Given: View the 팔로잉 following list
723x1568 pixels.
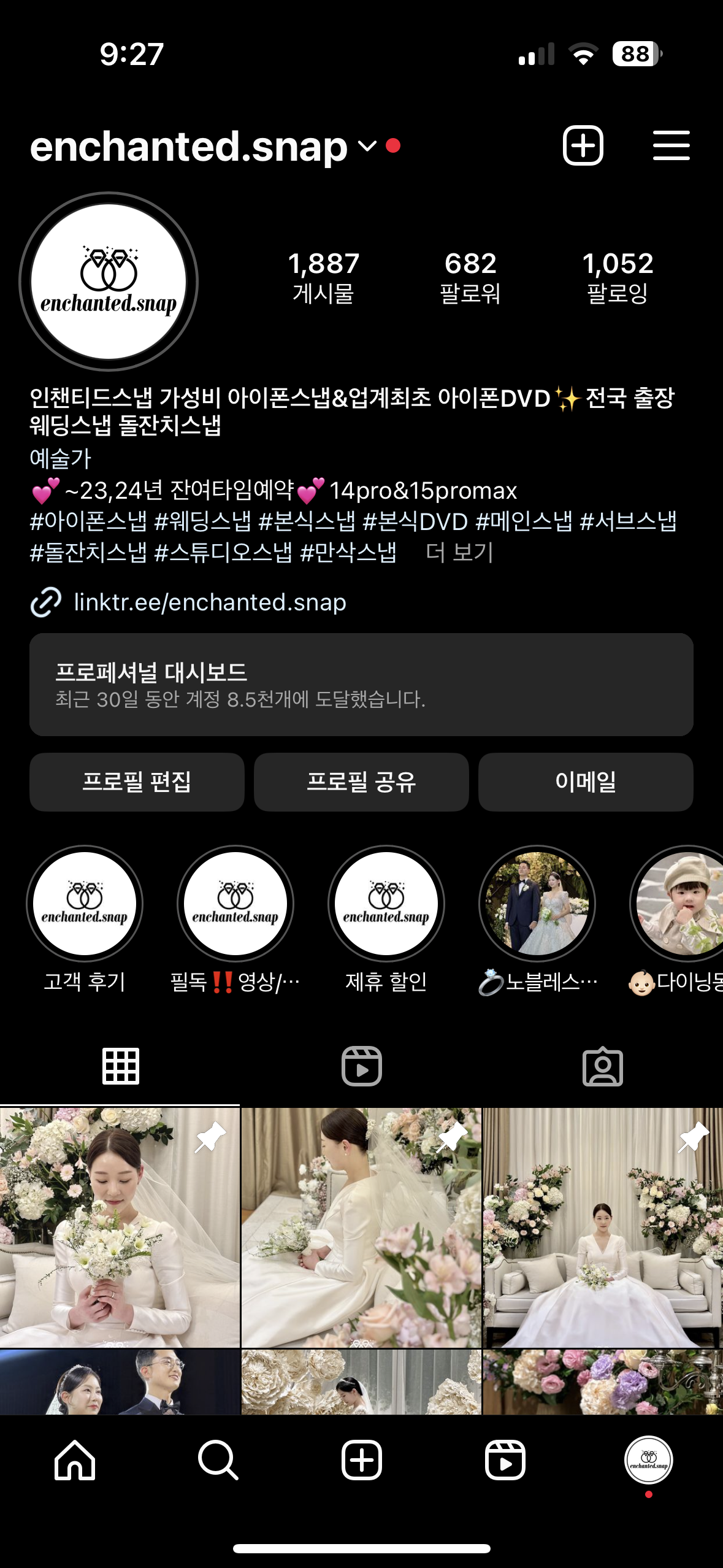Looking at the screenshot, I should point(618,277).
